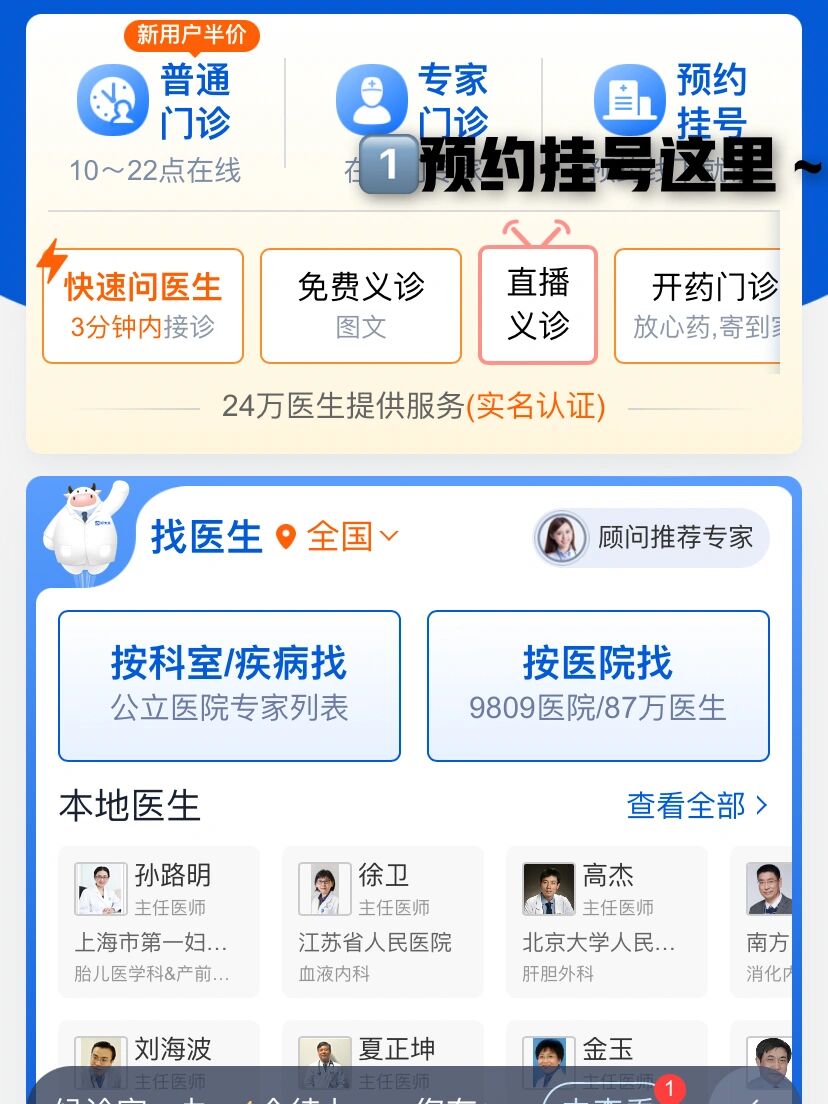
Task: Open 开药门诊 prescription clinic
Action: 700,305
